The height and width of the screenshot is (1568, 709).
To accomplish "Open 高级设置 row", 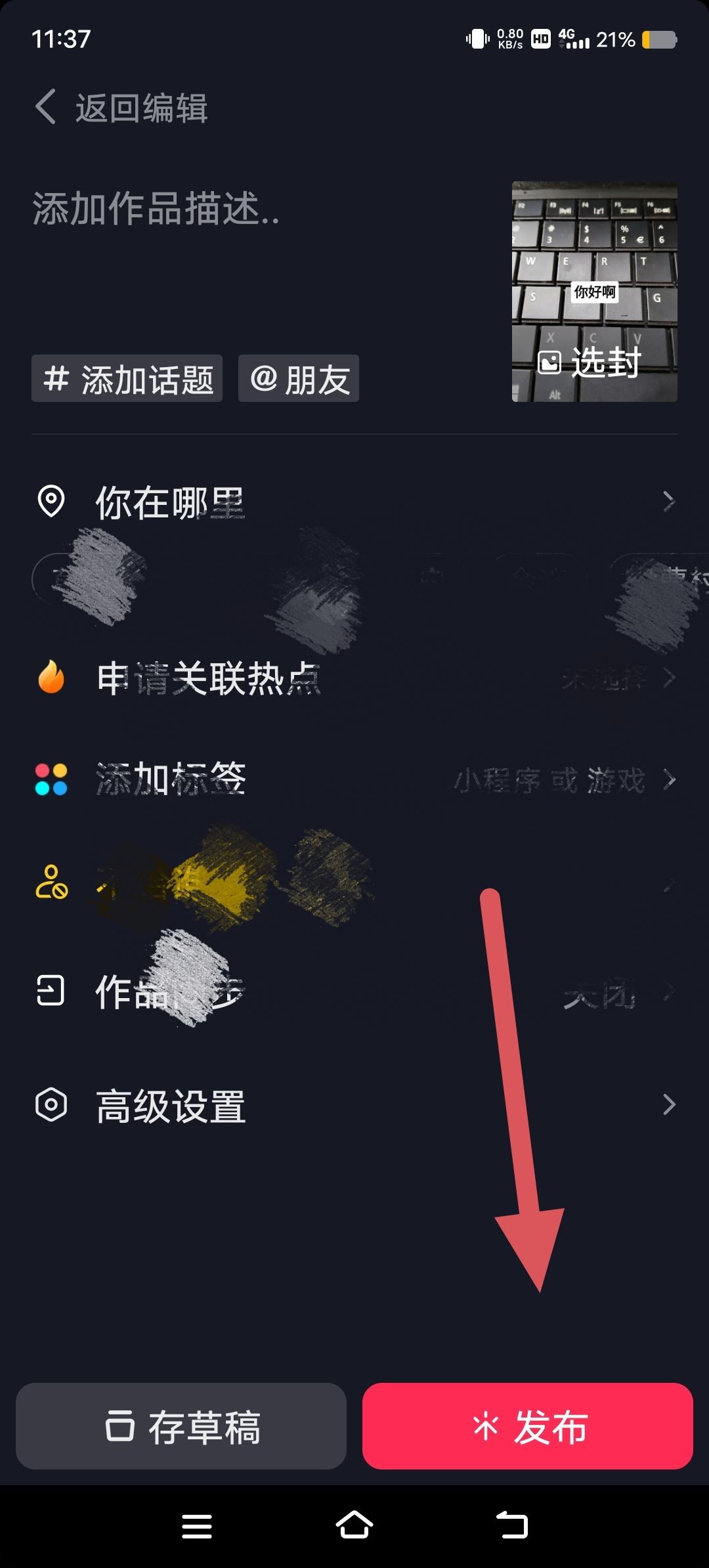I will [354, 1105].
